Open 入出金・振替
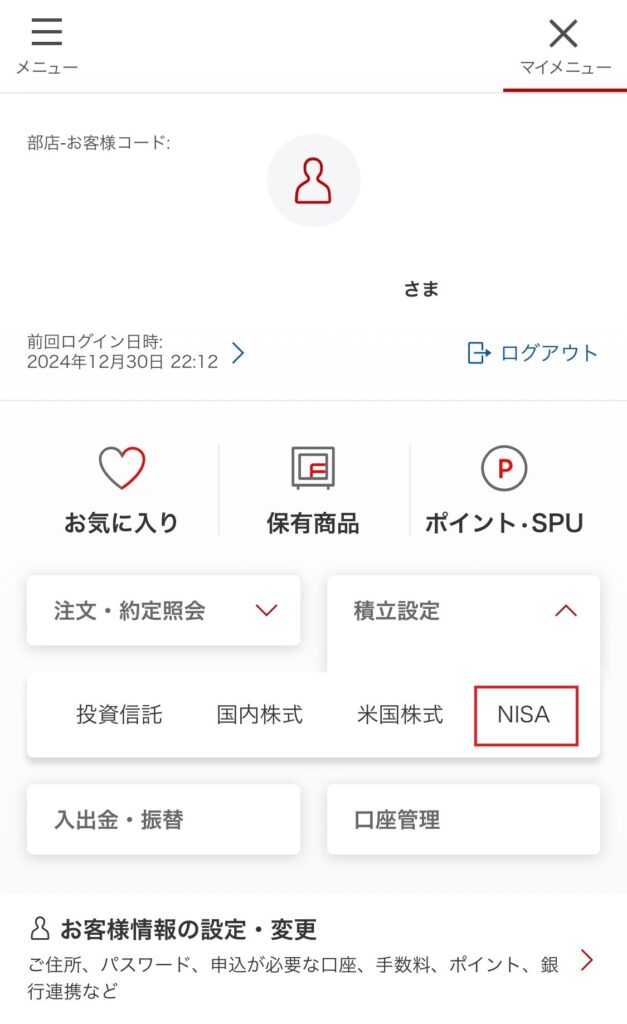627x1024 pixels. click(x=163, y=820)
